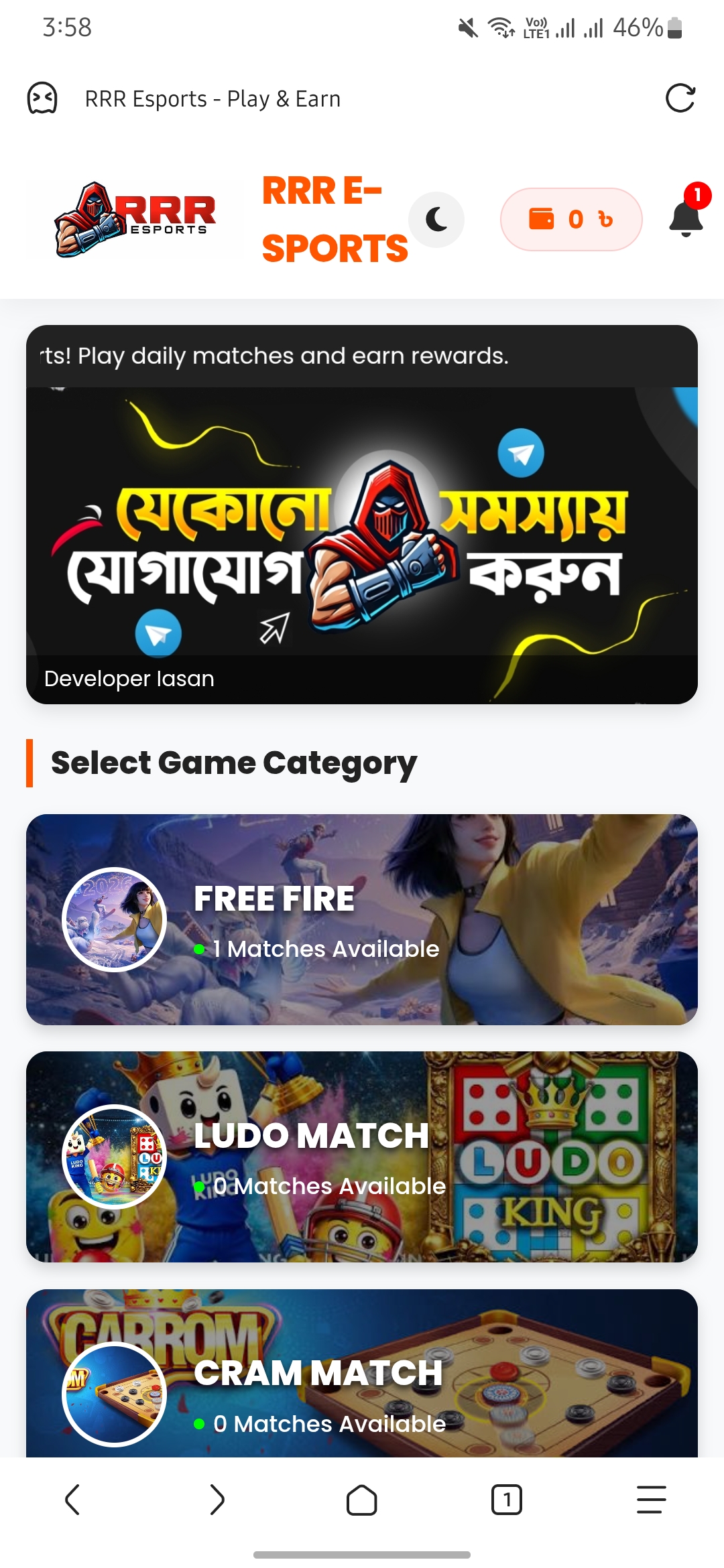Reload the RRR Esports page
Screen dimensions: 724x1568
click(680, 99)
